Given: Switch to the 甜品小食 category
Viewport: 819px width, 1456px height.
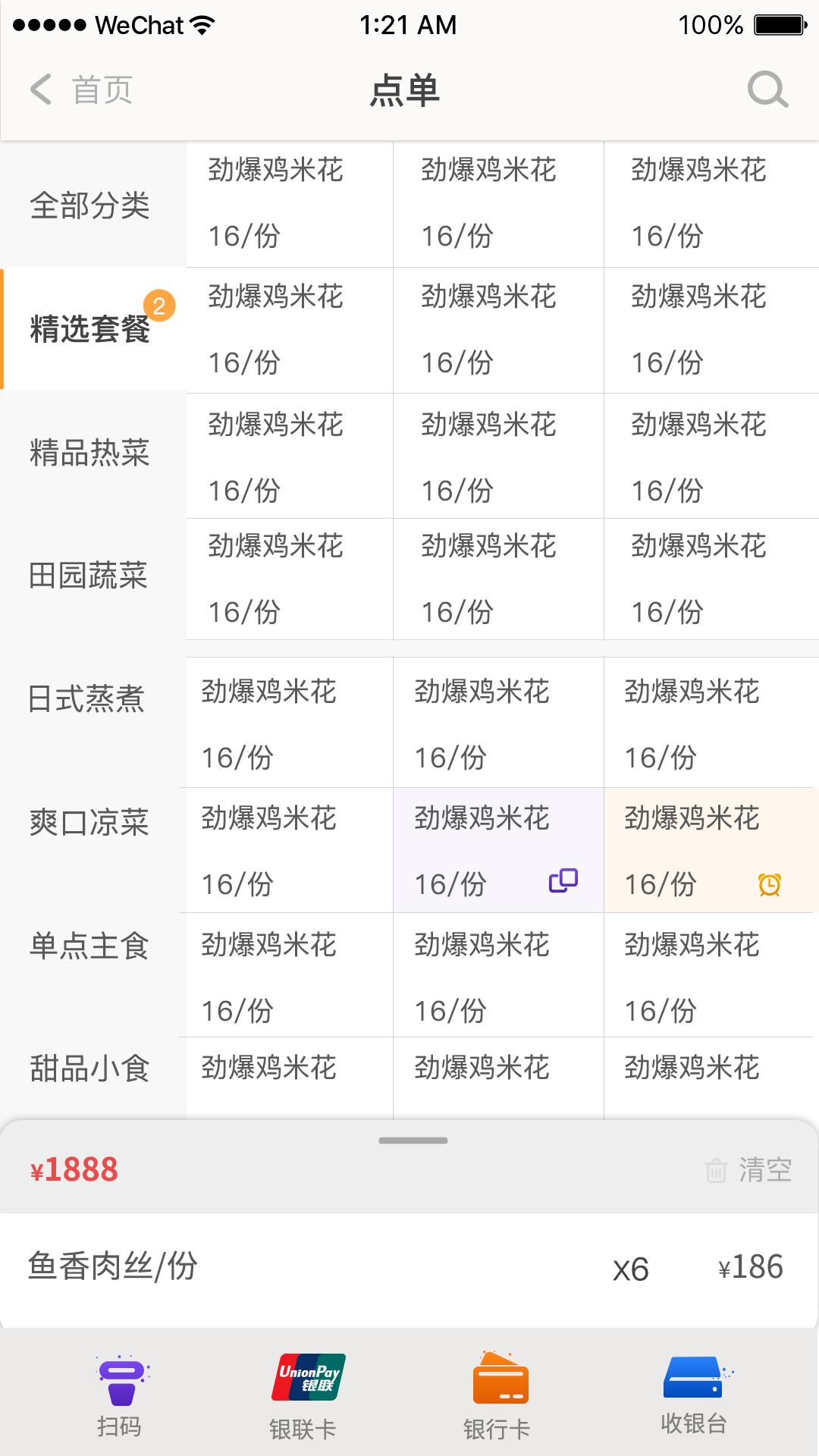Looking at the screenshot, I should pos(89,1068).
